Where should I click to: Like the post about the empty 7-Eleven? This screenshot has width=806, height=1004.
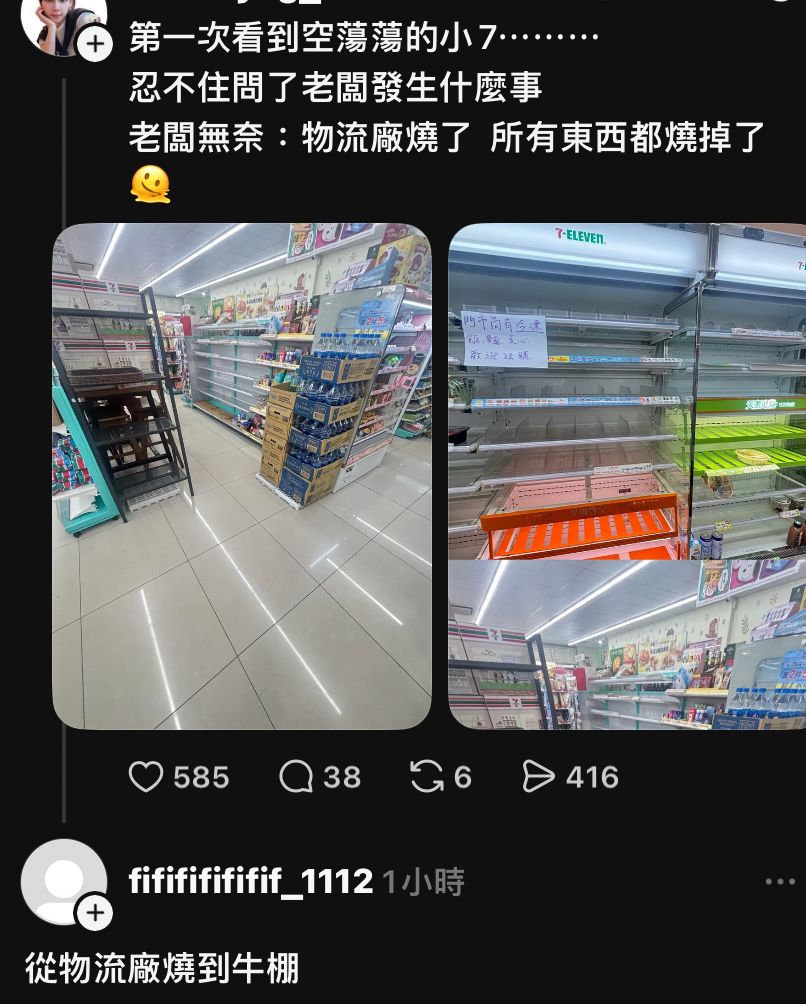(146, 777)
